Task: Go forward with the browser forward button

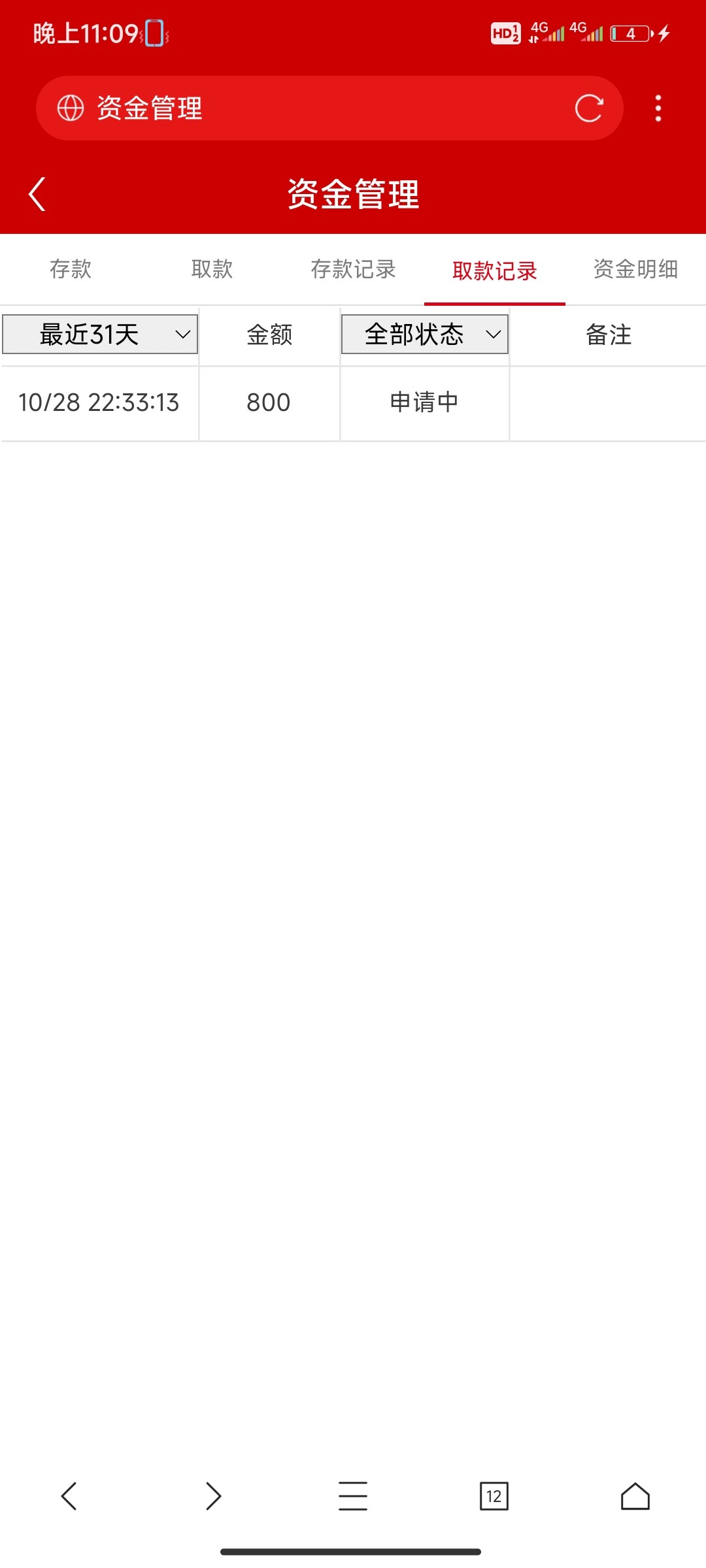Action: [x=213, y=1496]
